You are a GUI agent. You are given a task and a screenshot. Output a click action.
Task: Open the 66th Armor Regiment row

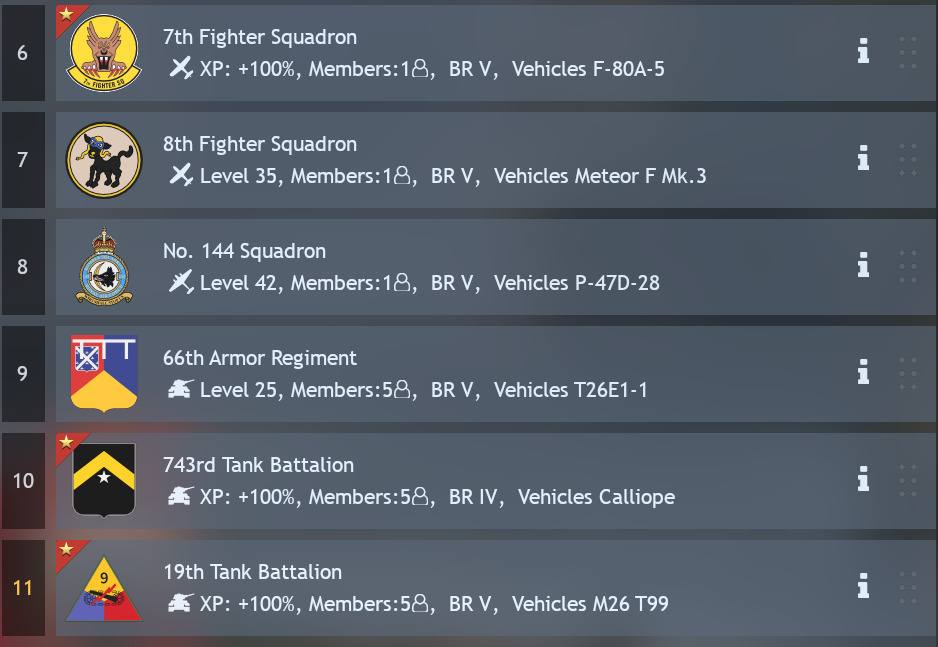point(450,373)
